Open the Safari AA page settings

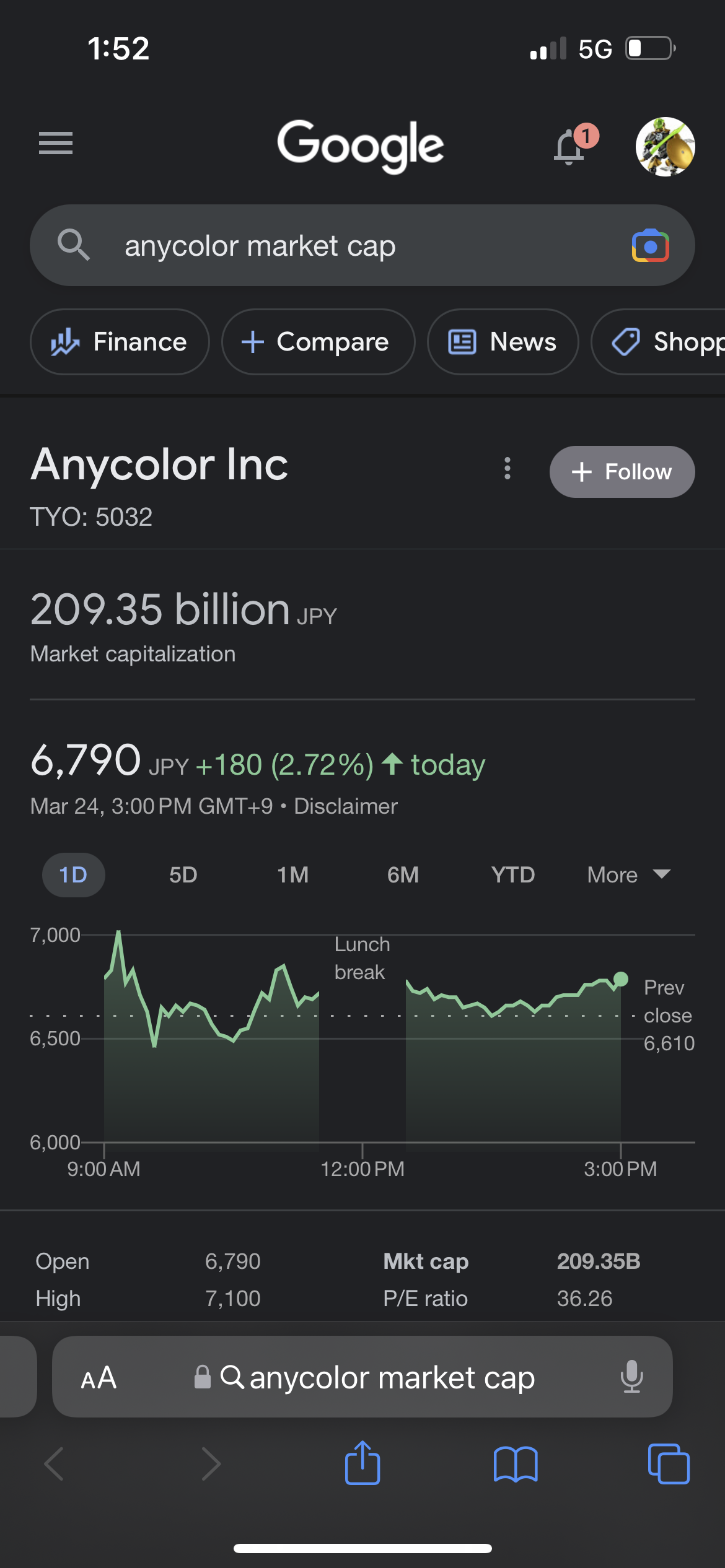point(99,1378)
